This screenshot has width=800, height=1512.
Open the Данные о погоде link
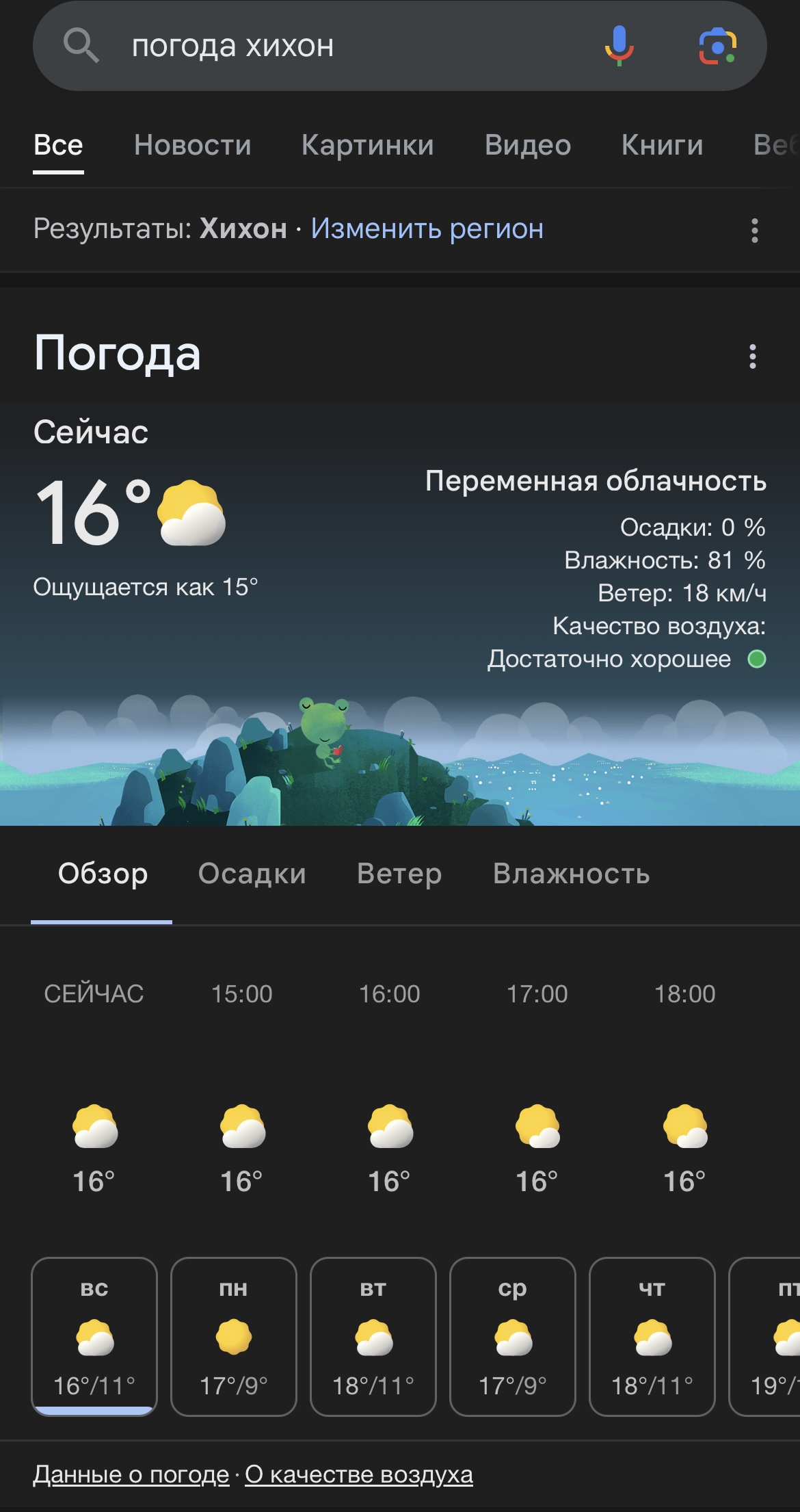click(131, 1474)
